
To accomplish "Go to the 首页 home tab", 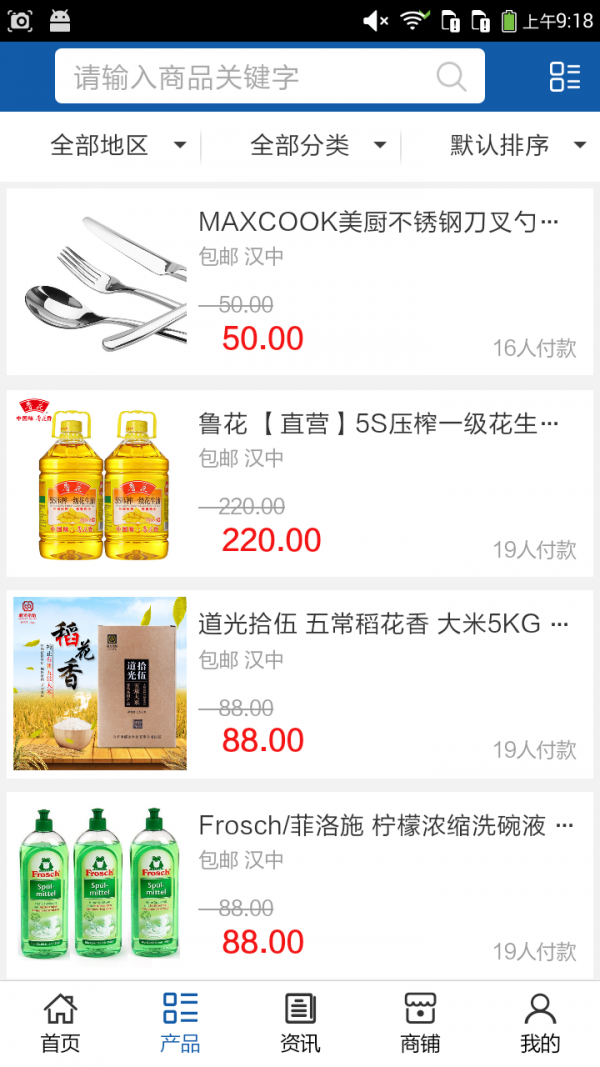I will click(x=60, y=1024).
